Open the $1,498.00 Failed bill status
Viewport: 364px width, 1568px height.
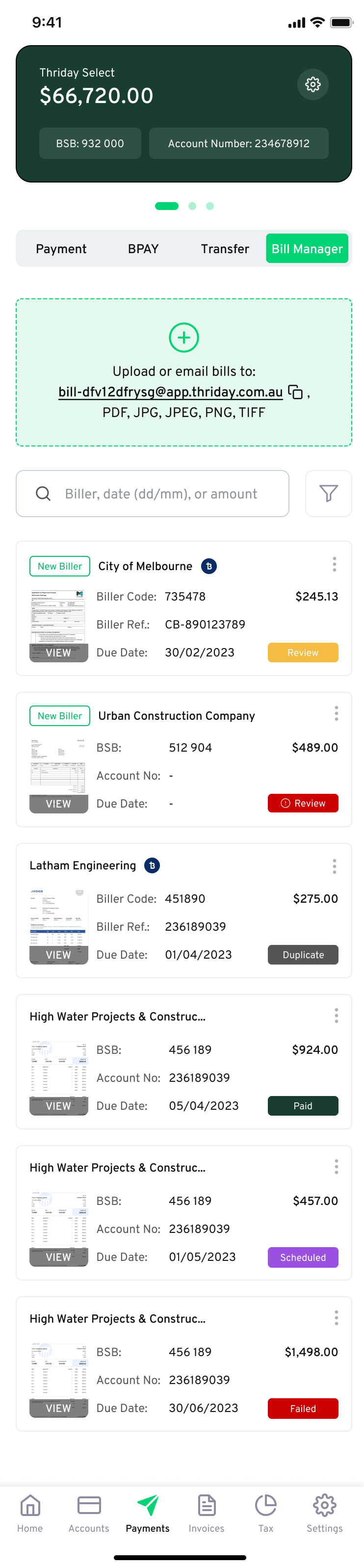pos(303,1408)
